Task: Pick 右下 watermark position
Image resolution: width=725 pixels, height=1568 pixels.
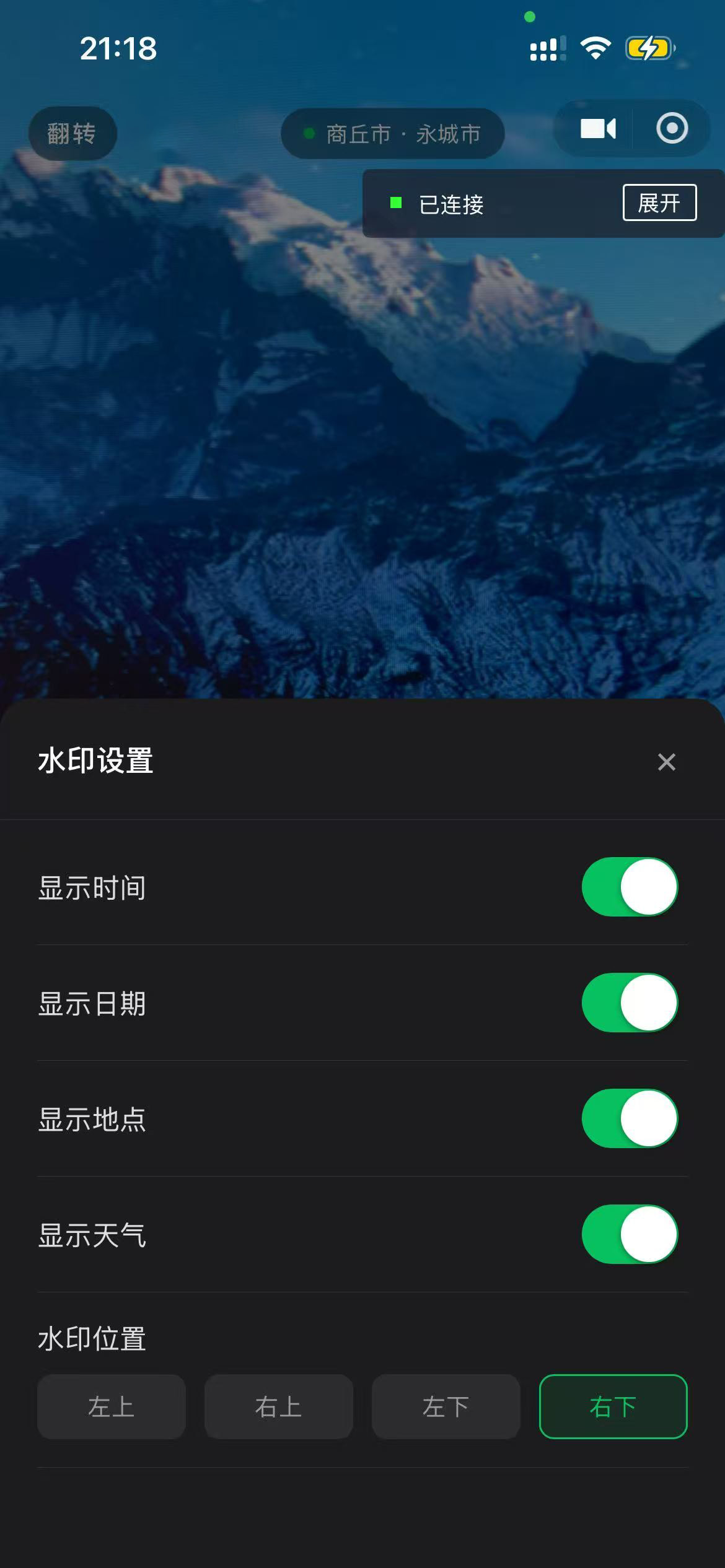Action: click(x=613, y=1406)
